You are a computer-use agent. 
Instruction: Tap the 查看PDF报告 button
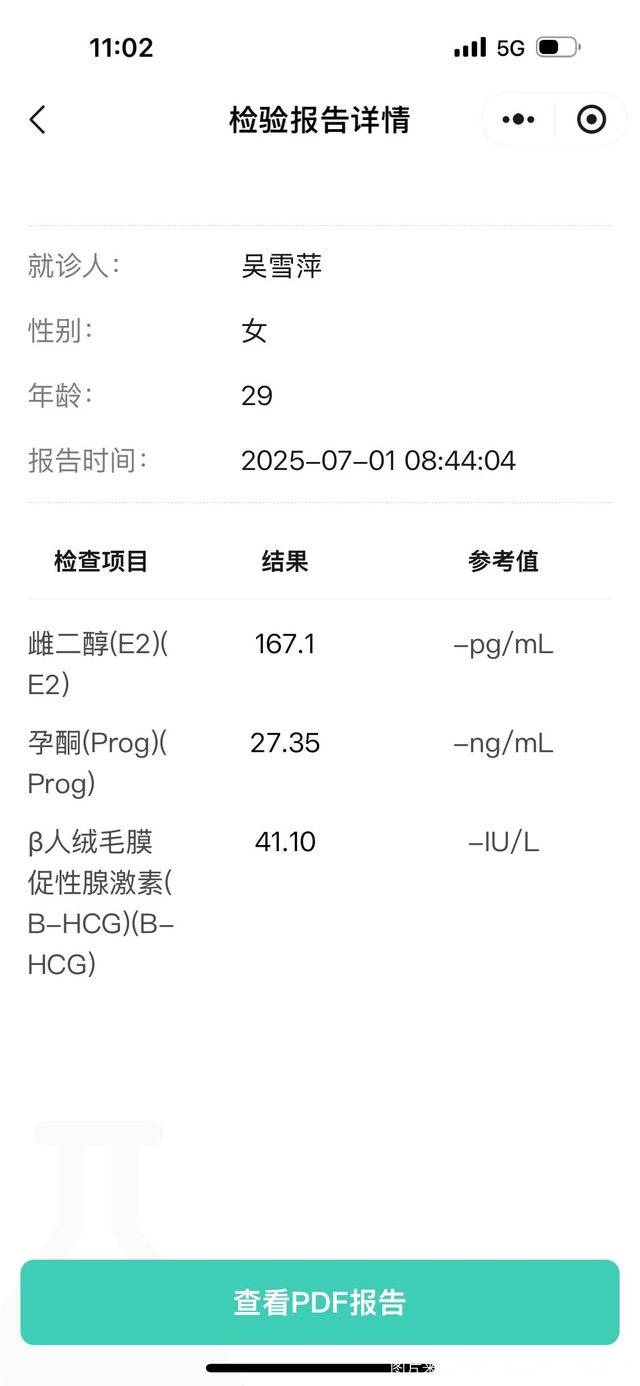click(320, 1302)
